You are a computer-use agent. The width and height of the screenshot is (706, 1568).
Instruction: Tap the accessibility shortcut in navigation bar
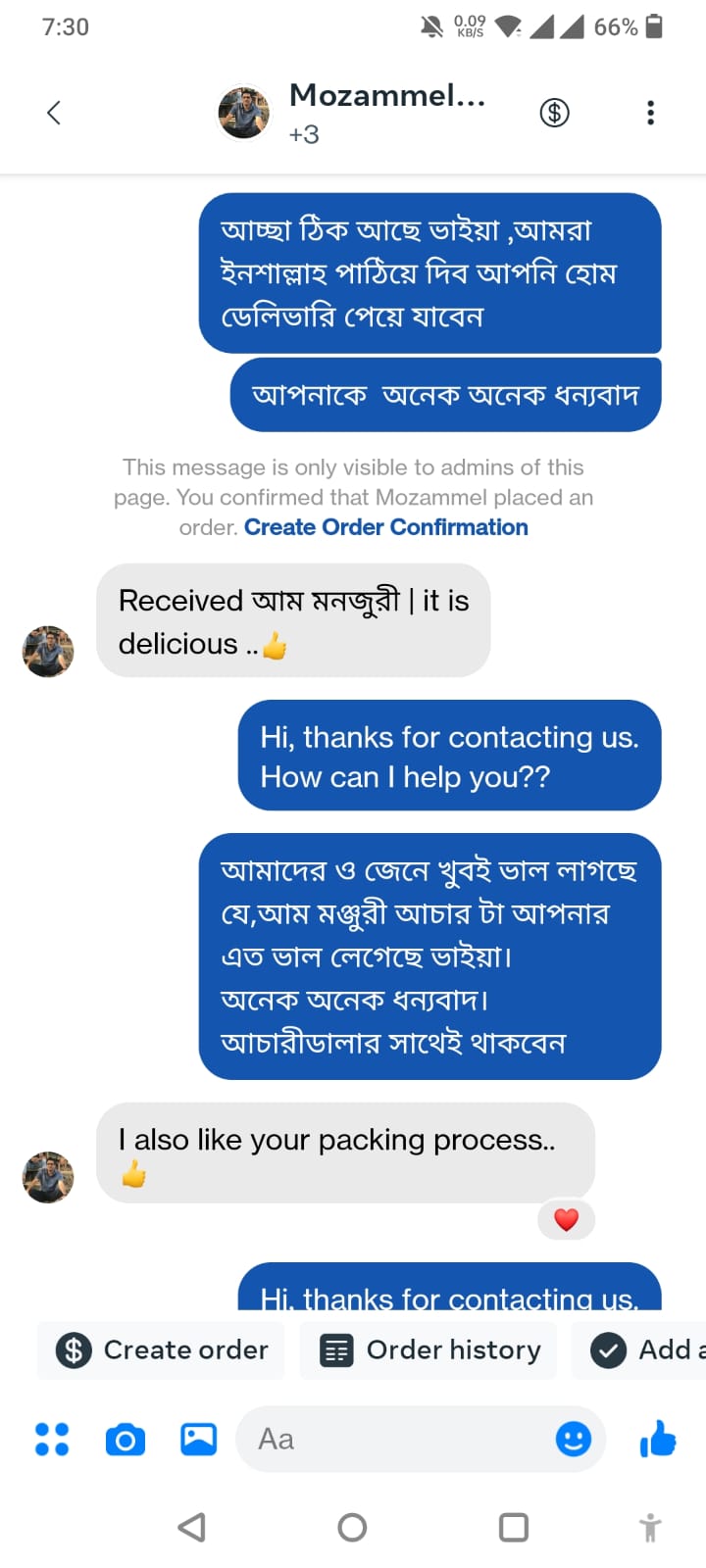pyautogui.click(x=649, y=1526)
